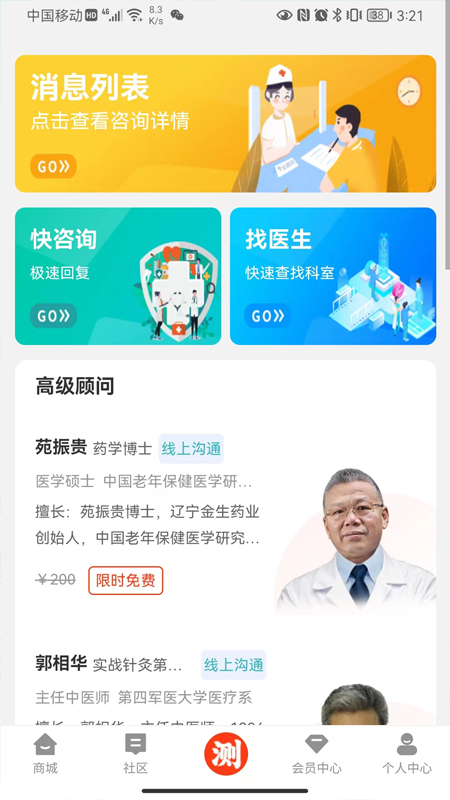
Task: Open the 个人中心 tab
Action: (x=407, y=754)
